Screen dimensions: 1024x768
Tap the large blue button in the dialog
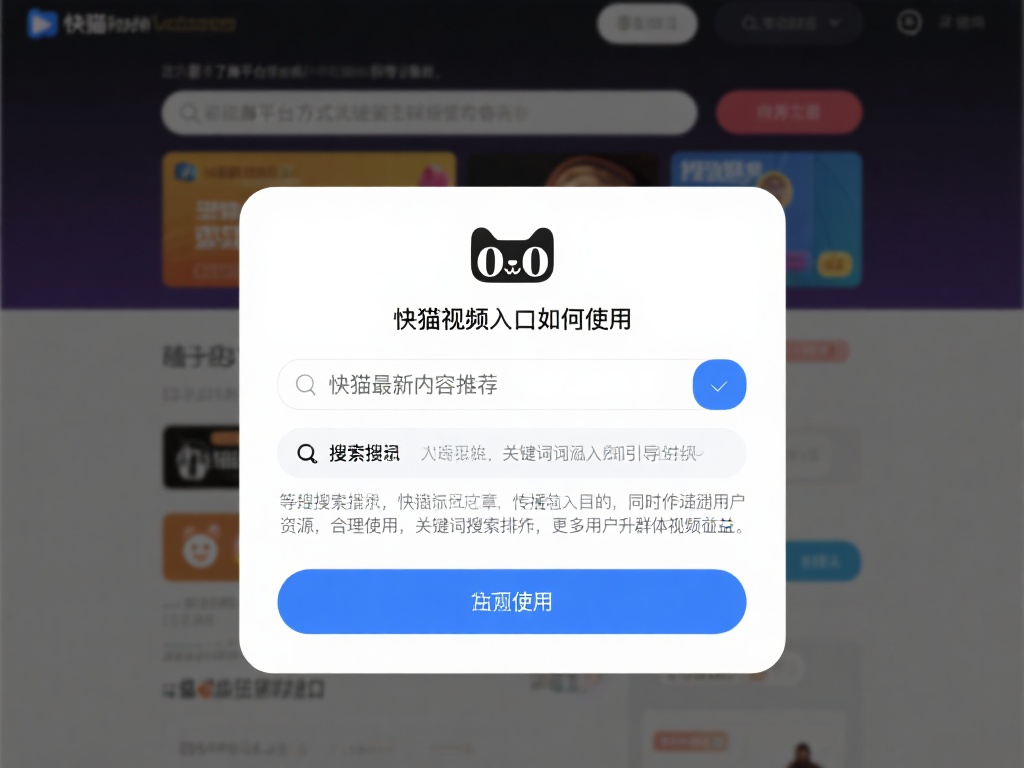511,602
